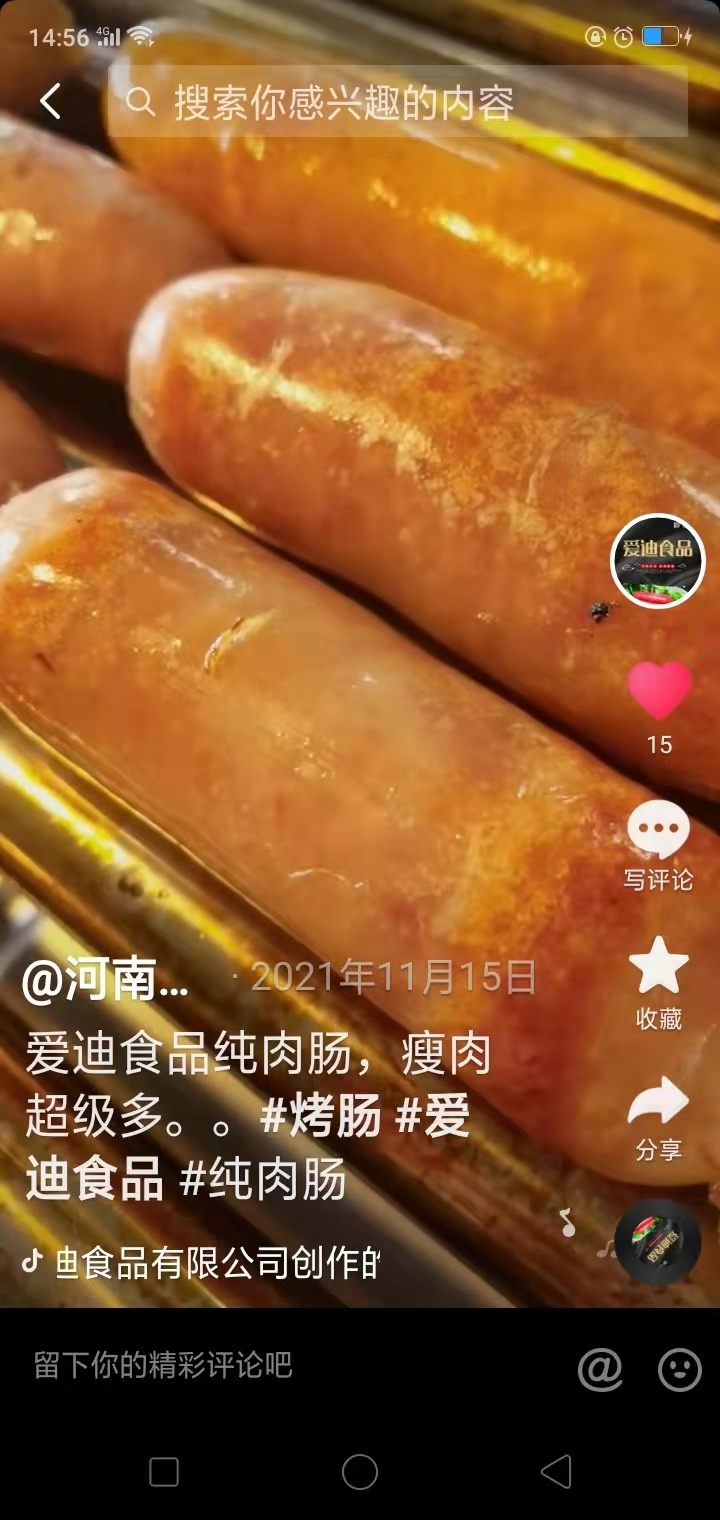Open the 爱迪食品 profile avatar

tap(658, 561)
